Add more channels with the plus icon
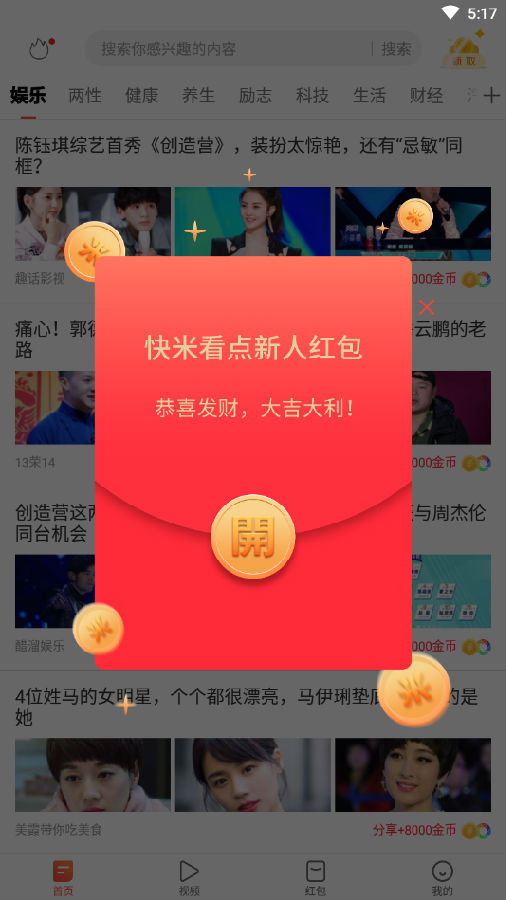Screen dimensions: 506x900 pos(492,95)
